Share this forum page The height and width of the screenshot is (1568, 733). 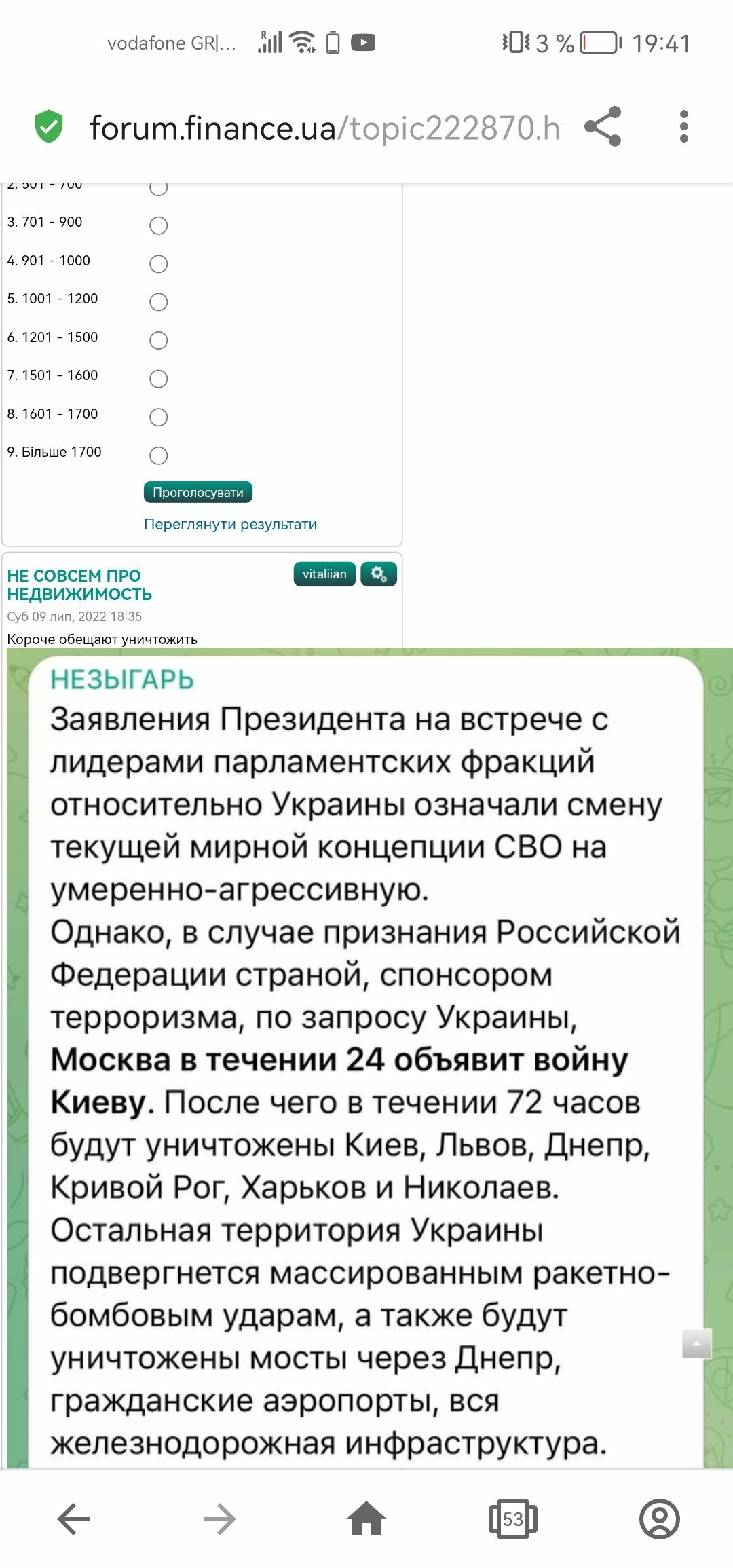(x=603, y=127)
